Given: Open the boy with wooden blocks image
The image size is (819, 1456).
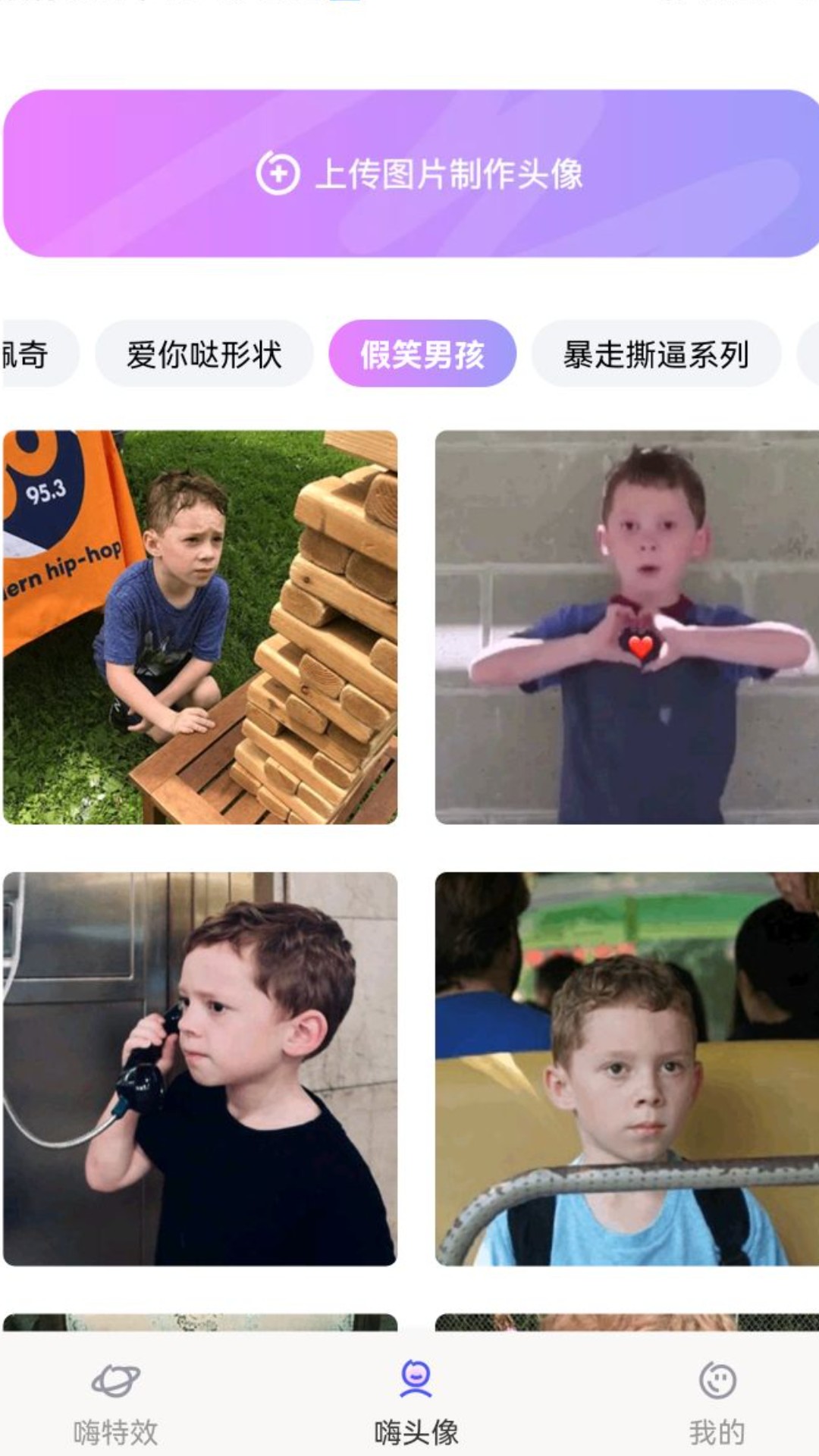Looking at the screenshot, I should [200, 627].
